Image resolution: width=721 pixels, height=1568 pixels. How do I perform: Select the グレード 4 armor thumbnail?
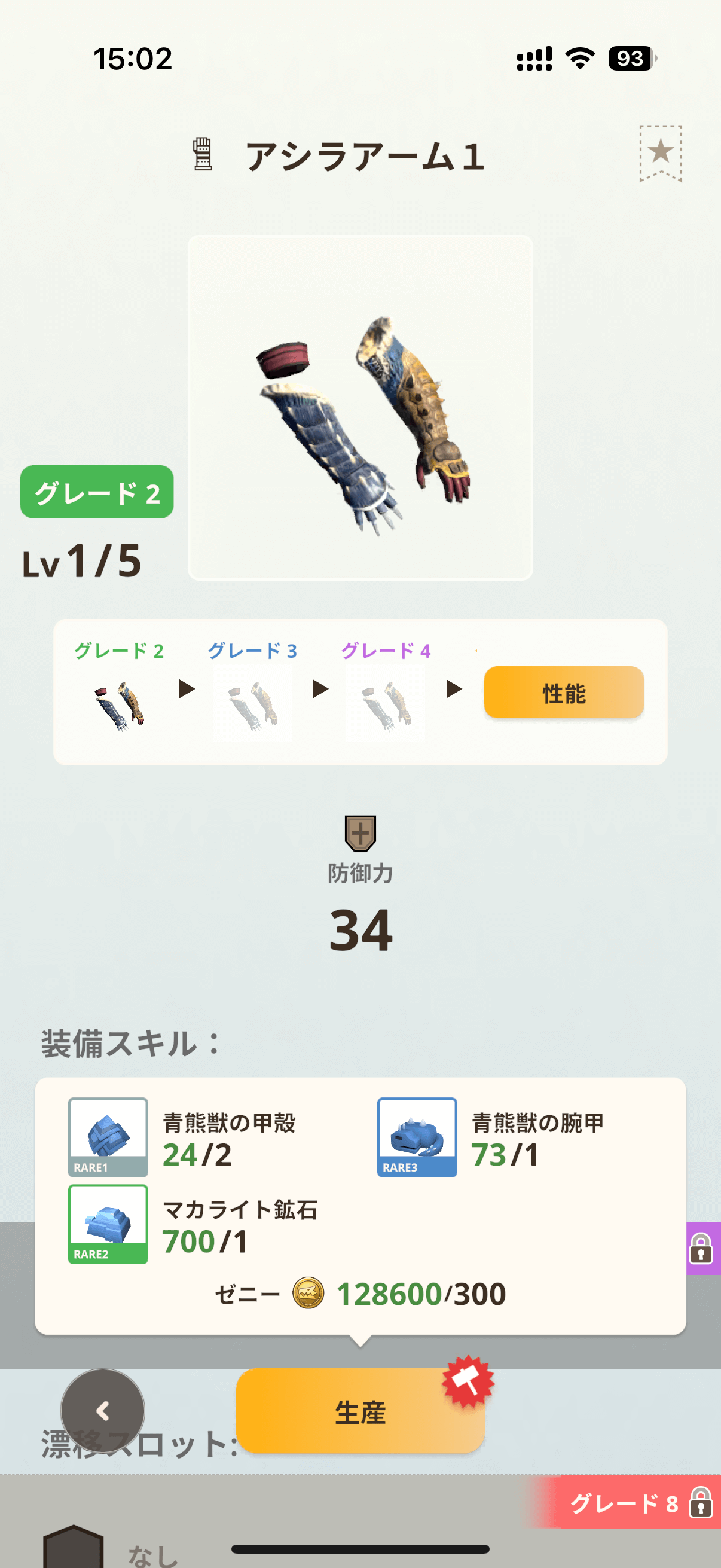tap(386, 706)
